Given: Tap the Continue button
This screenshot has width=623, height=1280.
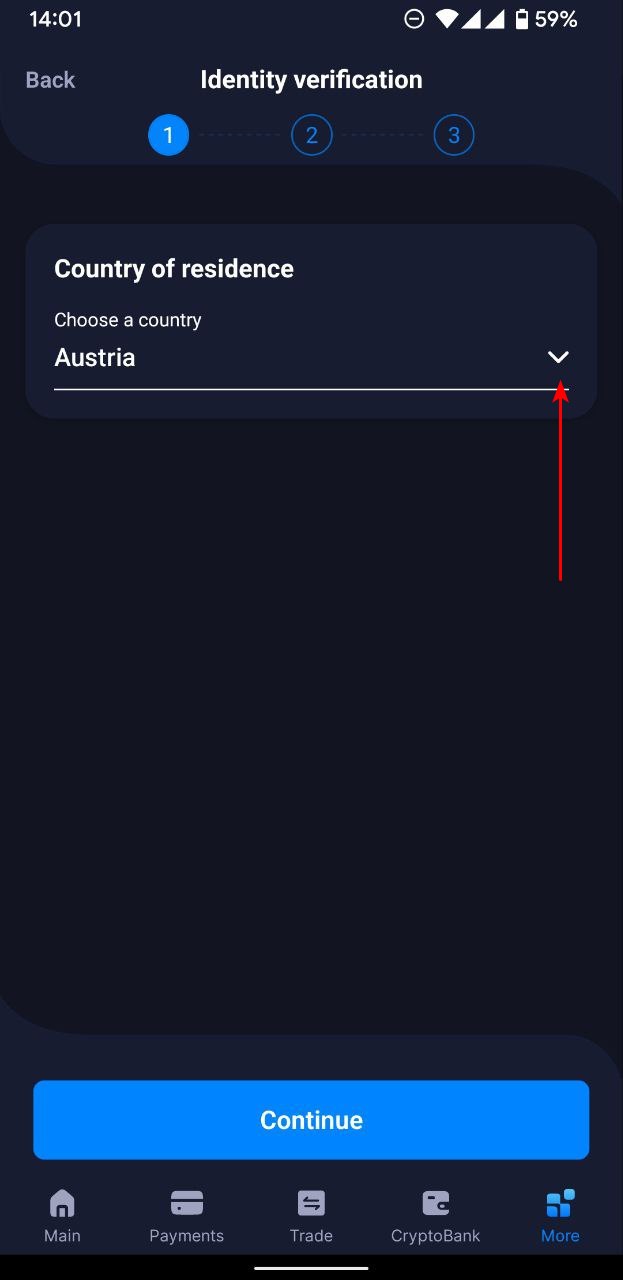Looking at the screenshot, I should pyautogui.click(x=311, y=1120).
